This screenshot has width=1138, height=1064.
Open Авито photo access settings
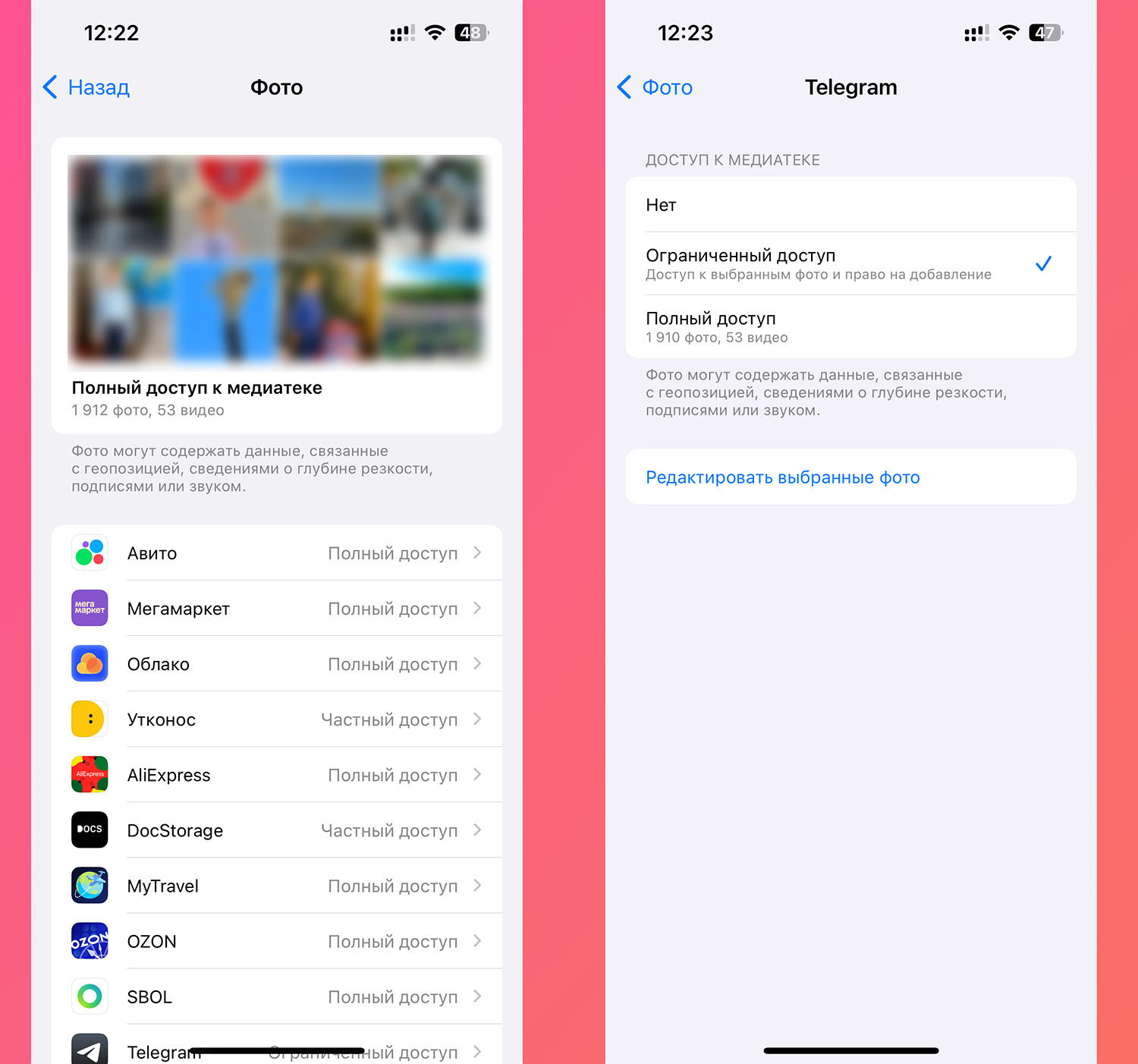click(x=276, y=553)
